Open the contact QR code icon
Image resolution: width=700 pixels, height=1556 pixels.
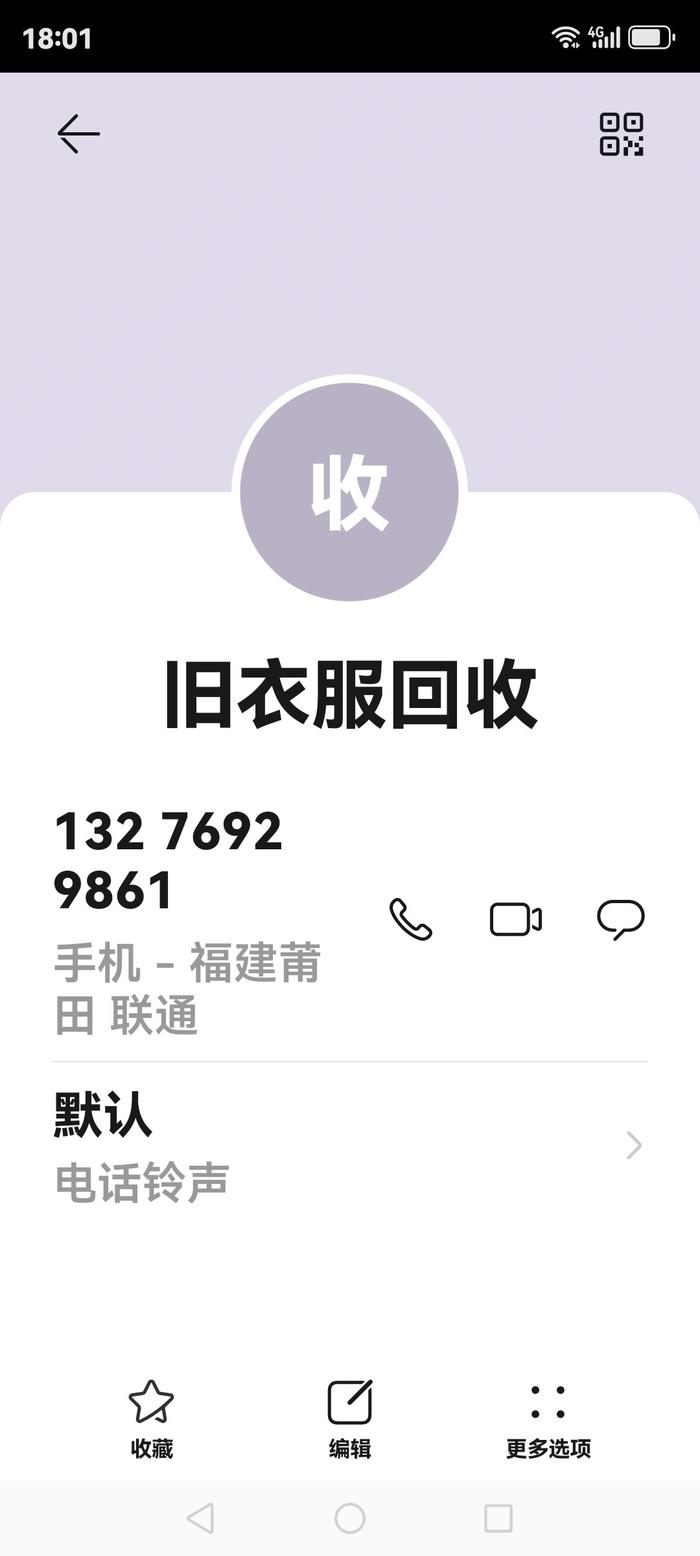click(x=621, y=134)
